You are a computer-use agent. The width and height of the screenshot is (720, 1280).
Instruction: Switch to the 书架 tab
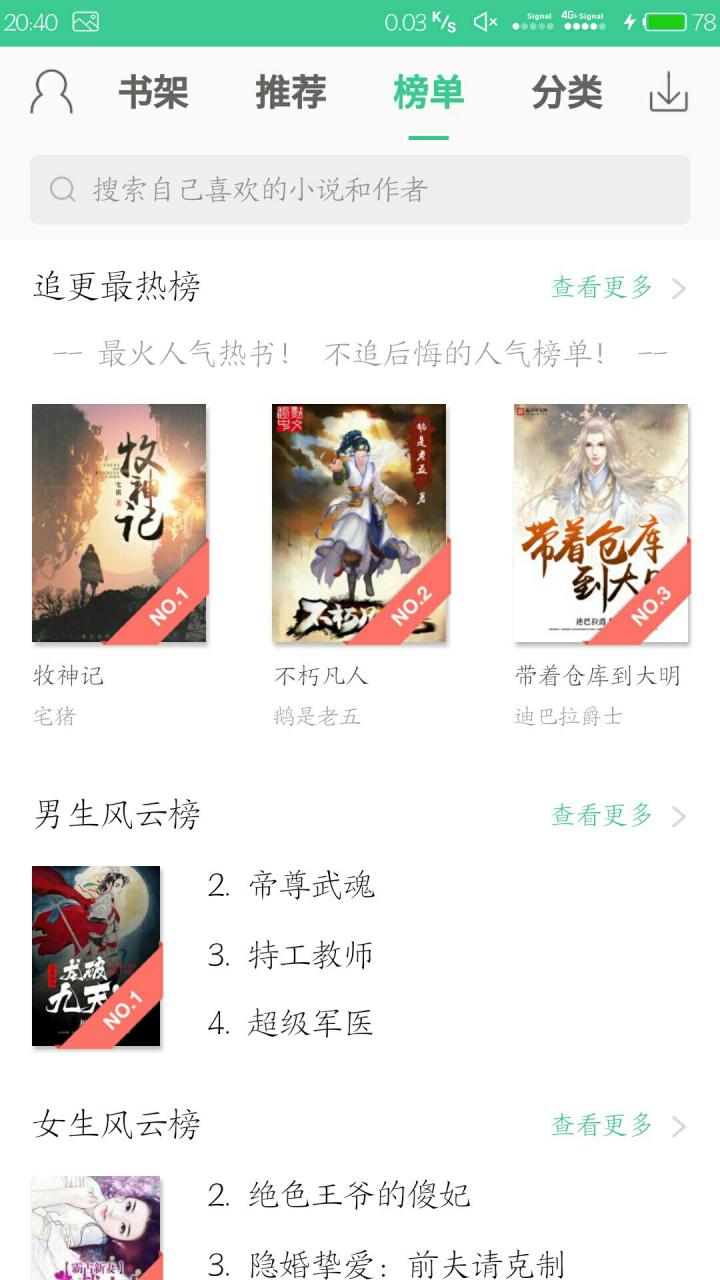[153, 93]
